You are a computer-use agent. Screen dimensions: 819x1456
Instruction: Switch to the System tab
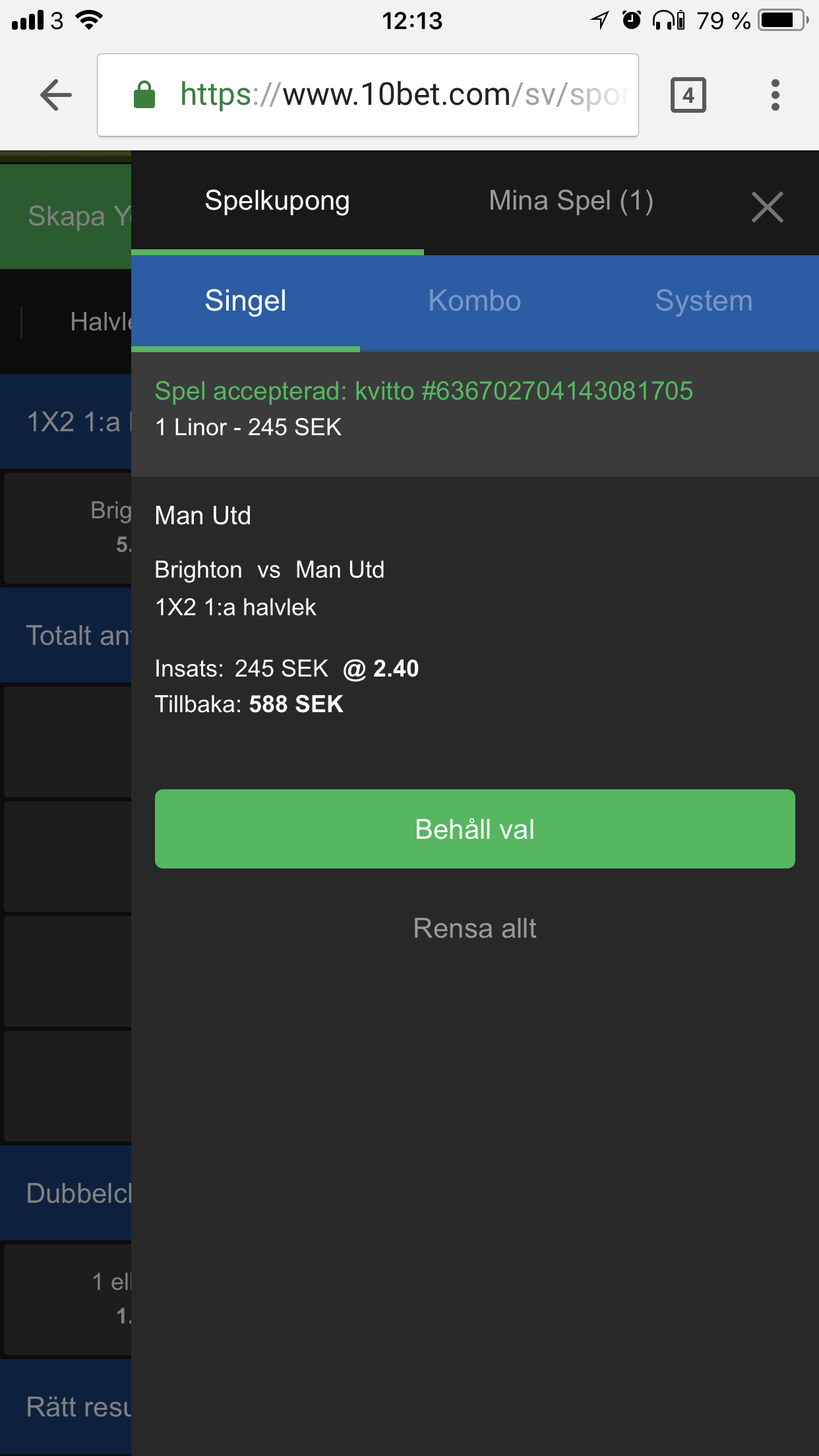pyautogui.click(x=704, y=301)
